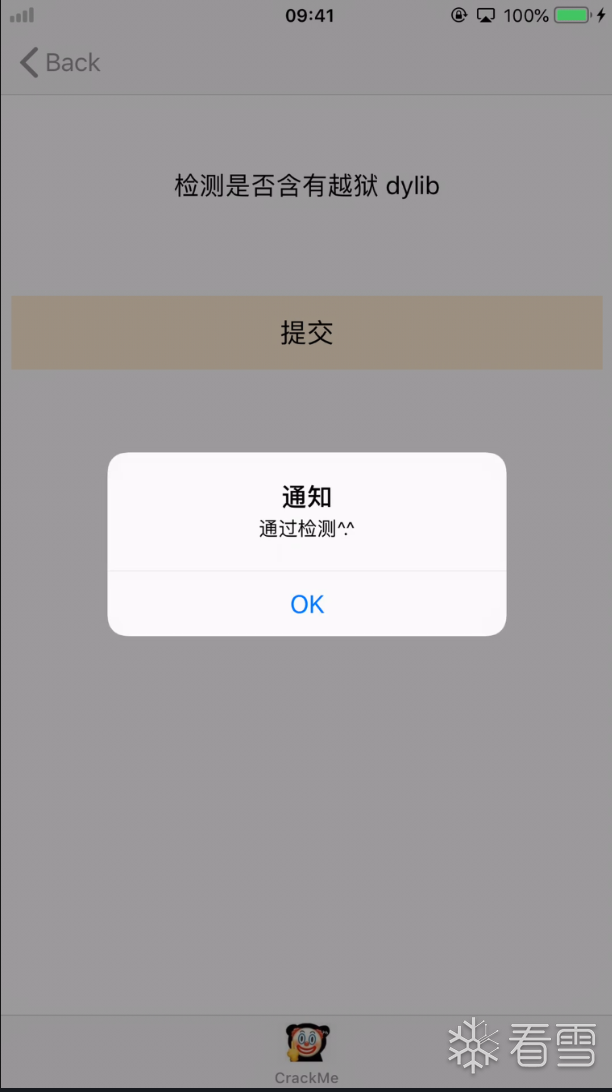Tap the 提交 submit button

pos(306,333)
